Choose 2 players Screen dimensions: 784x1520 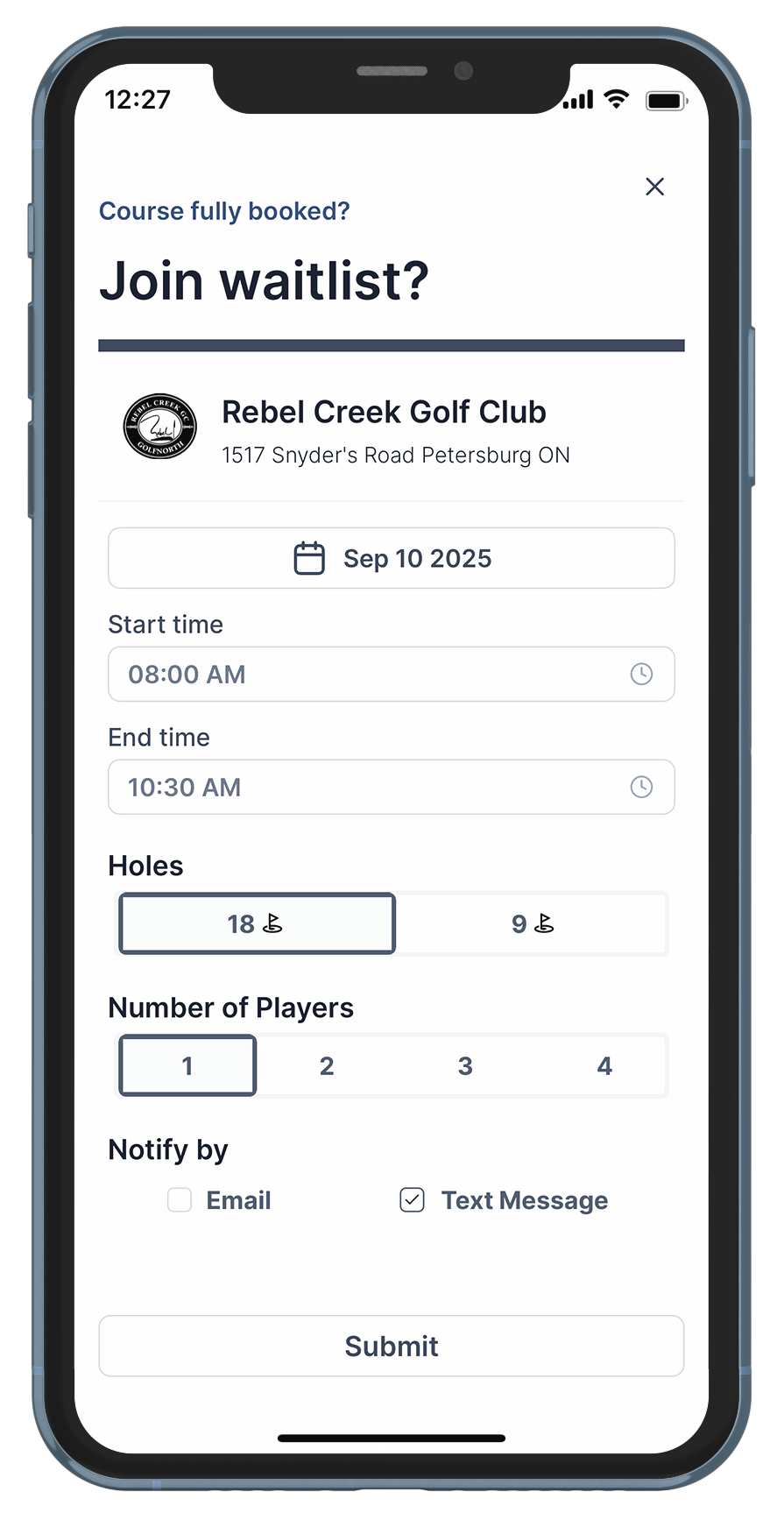tap(327, 1065)
